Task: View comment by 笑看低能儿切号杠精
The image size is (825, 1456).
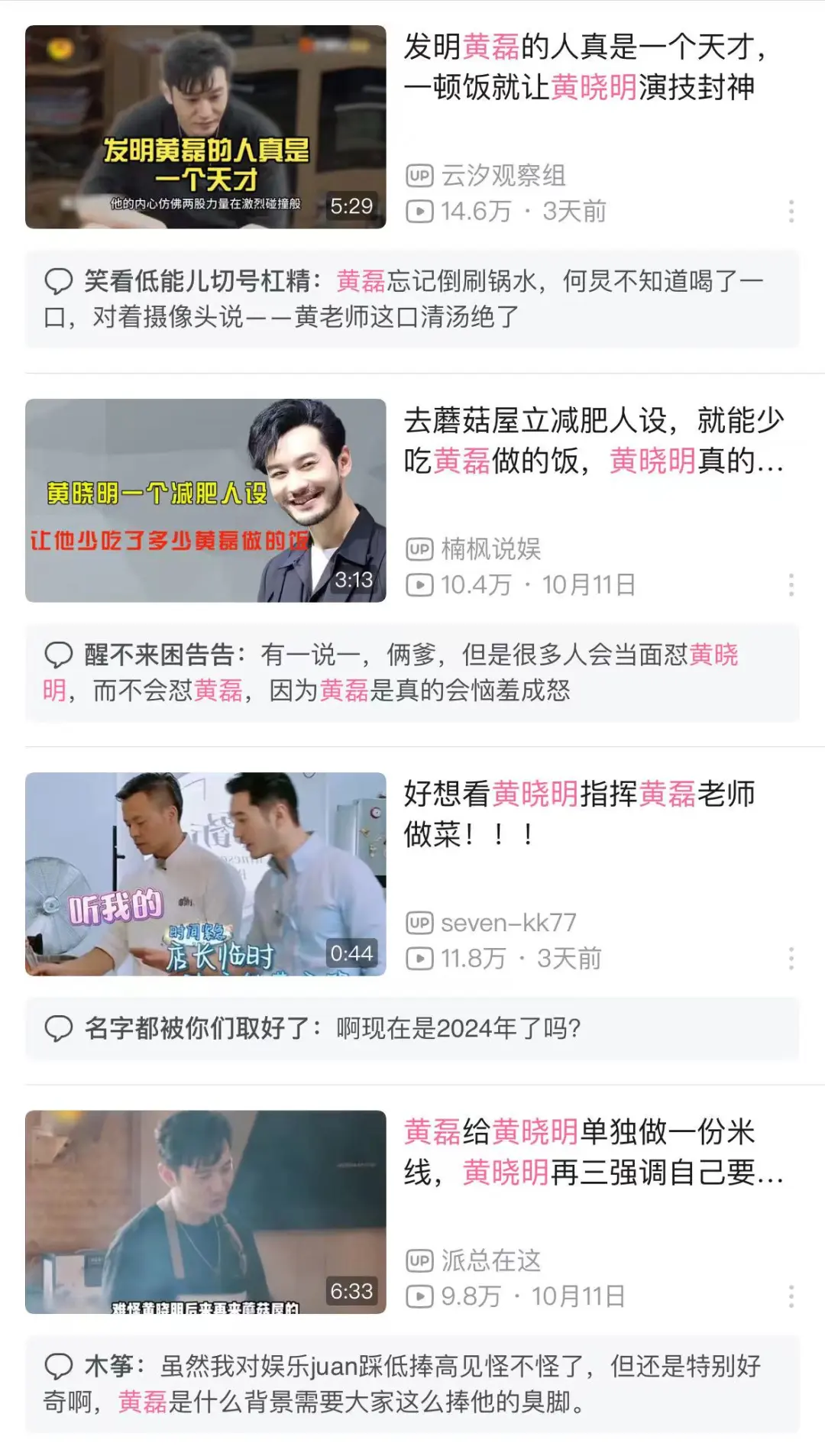Action: point(412,299)
